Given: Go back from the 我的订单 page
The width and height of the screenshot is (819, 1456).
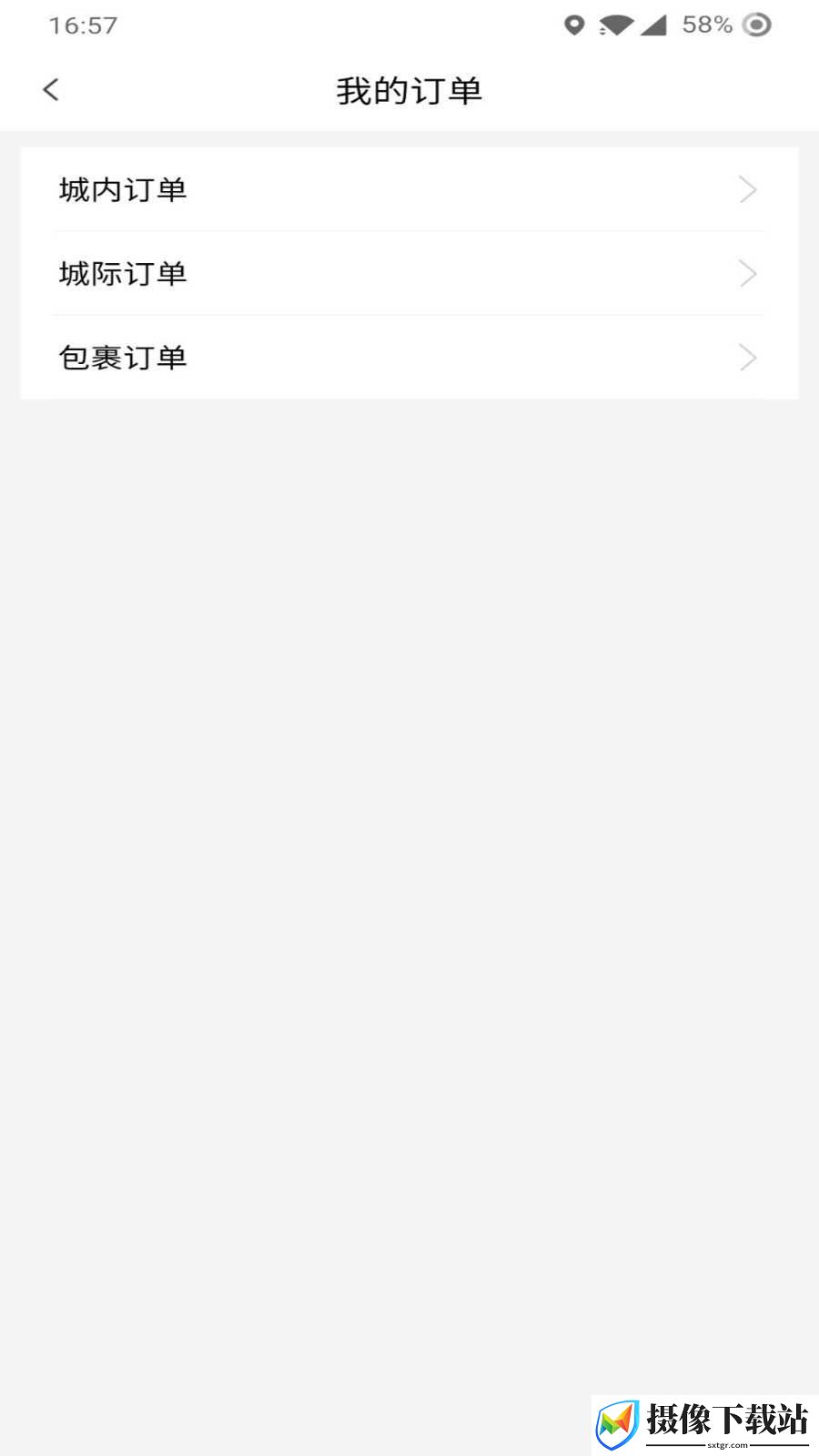Looking at the screenshot, I should point(51,89).
